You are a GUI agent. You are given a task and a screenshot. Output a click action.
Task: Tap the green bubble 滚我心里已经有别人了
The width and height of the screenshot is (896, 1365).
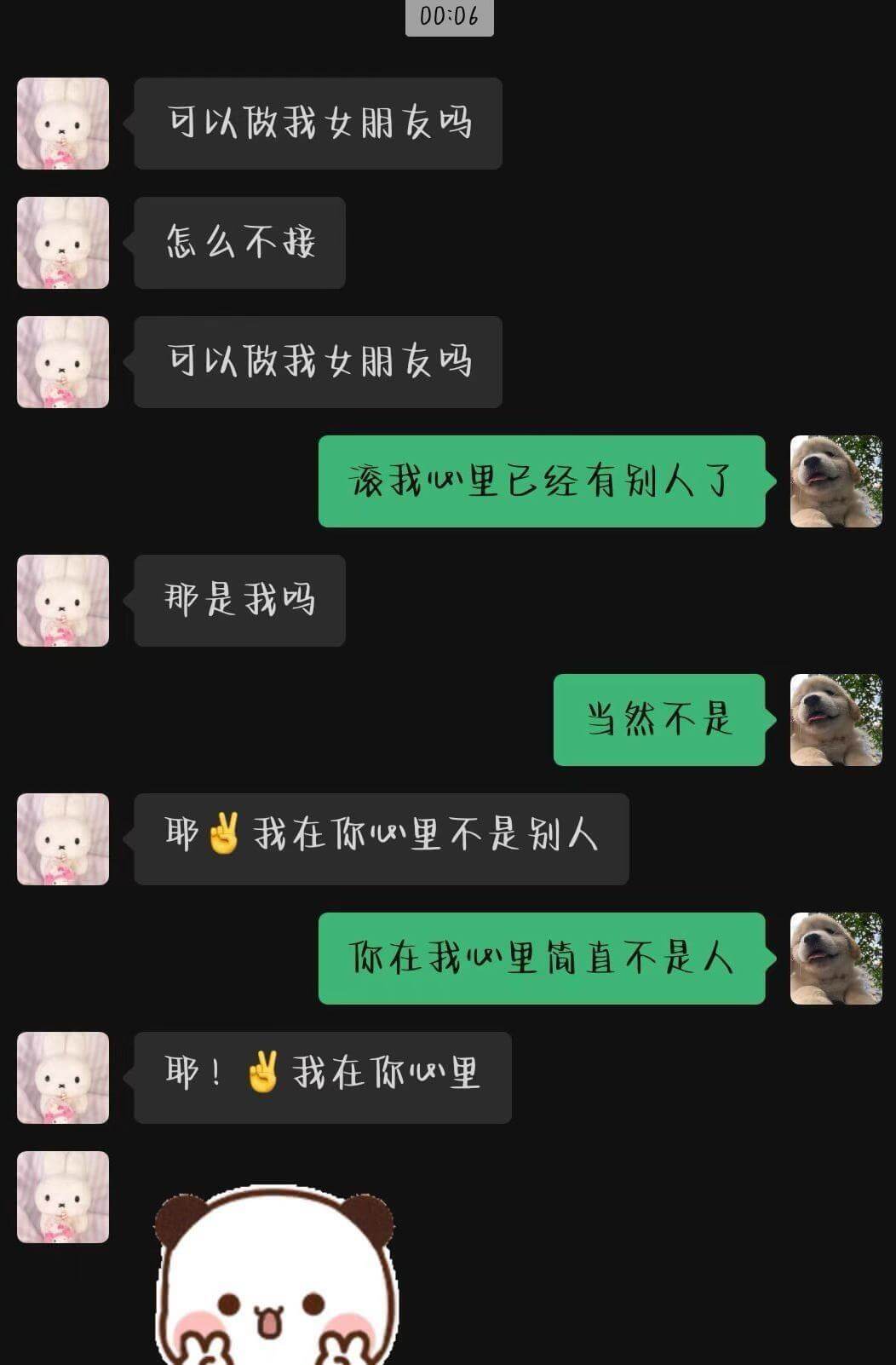pos(543,481)
